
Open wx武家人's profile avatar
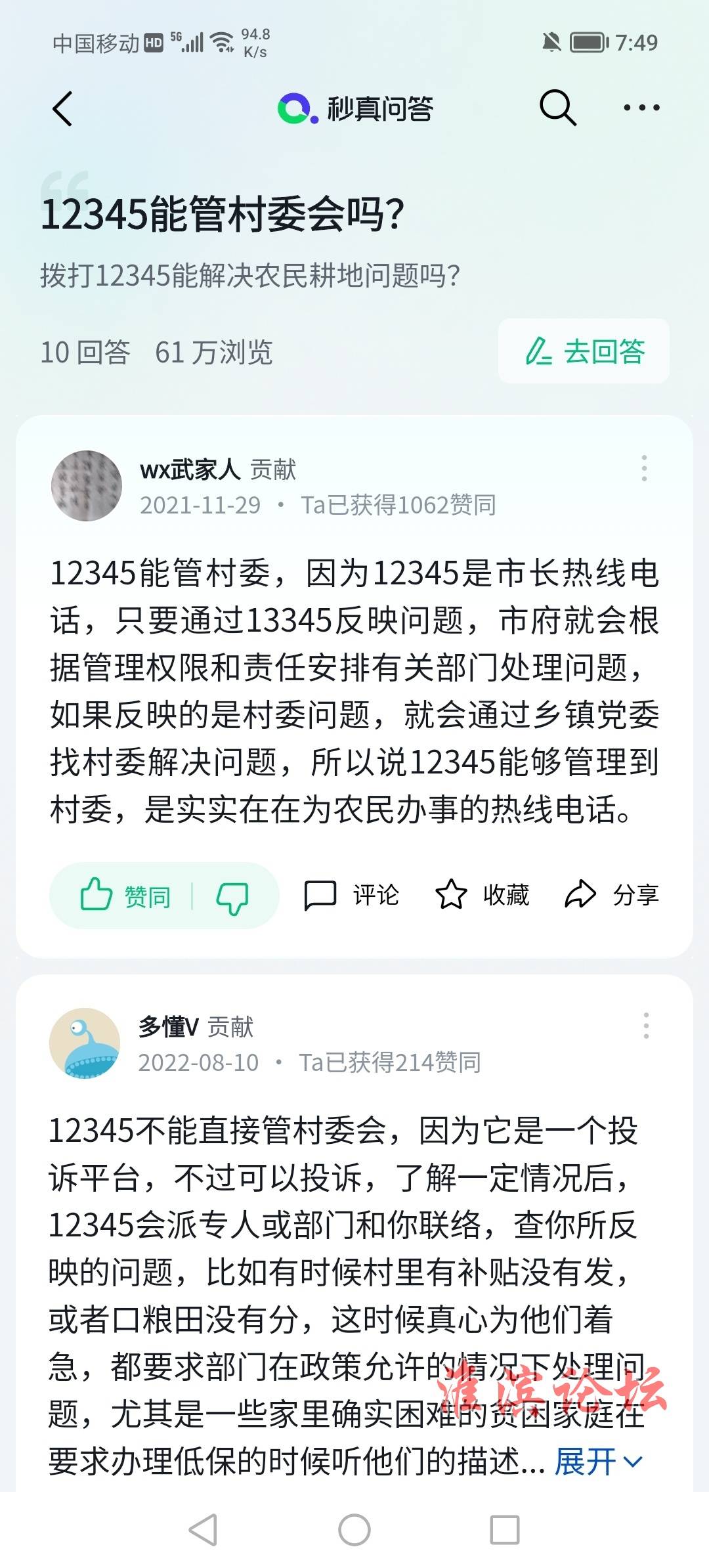87,486
